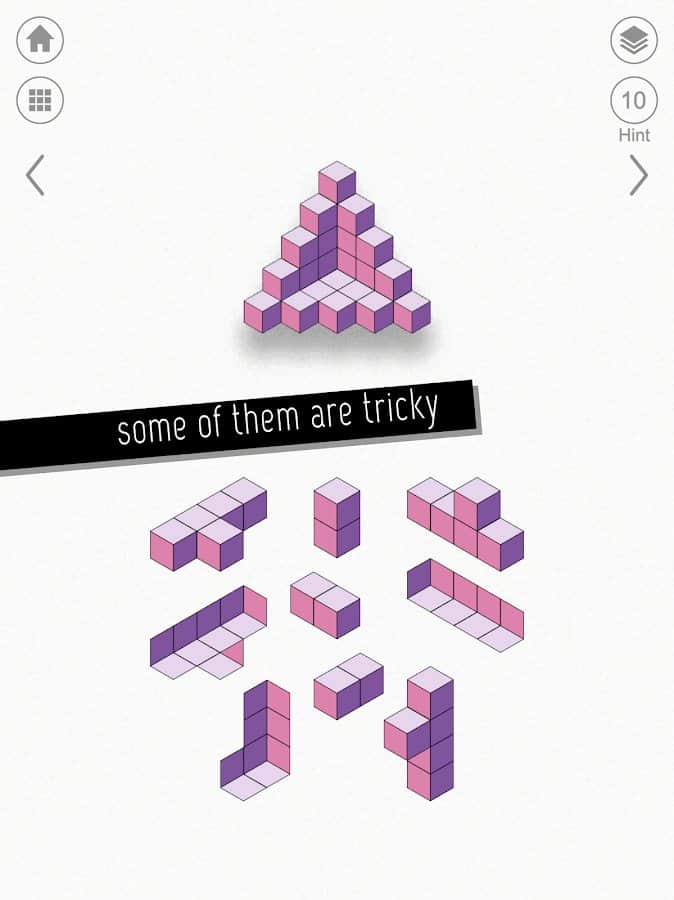Use a hint
Image resolution: width=674 pixels, height=900 pixels.
tap(634, 101)
